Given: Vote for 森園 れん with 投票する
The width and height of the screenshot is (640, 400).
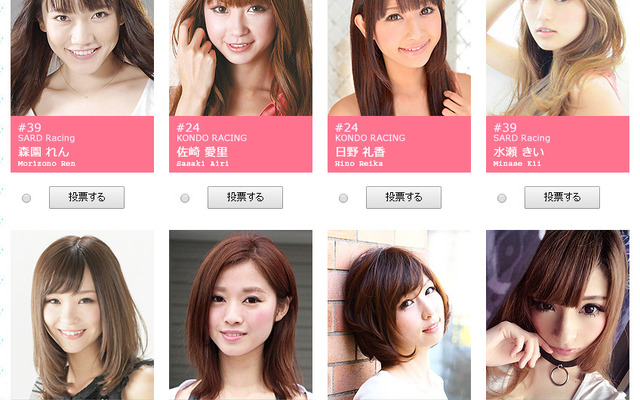Looking at the screenshot, I should tap(87, 197).
